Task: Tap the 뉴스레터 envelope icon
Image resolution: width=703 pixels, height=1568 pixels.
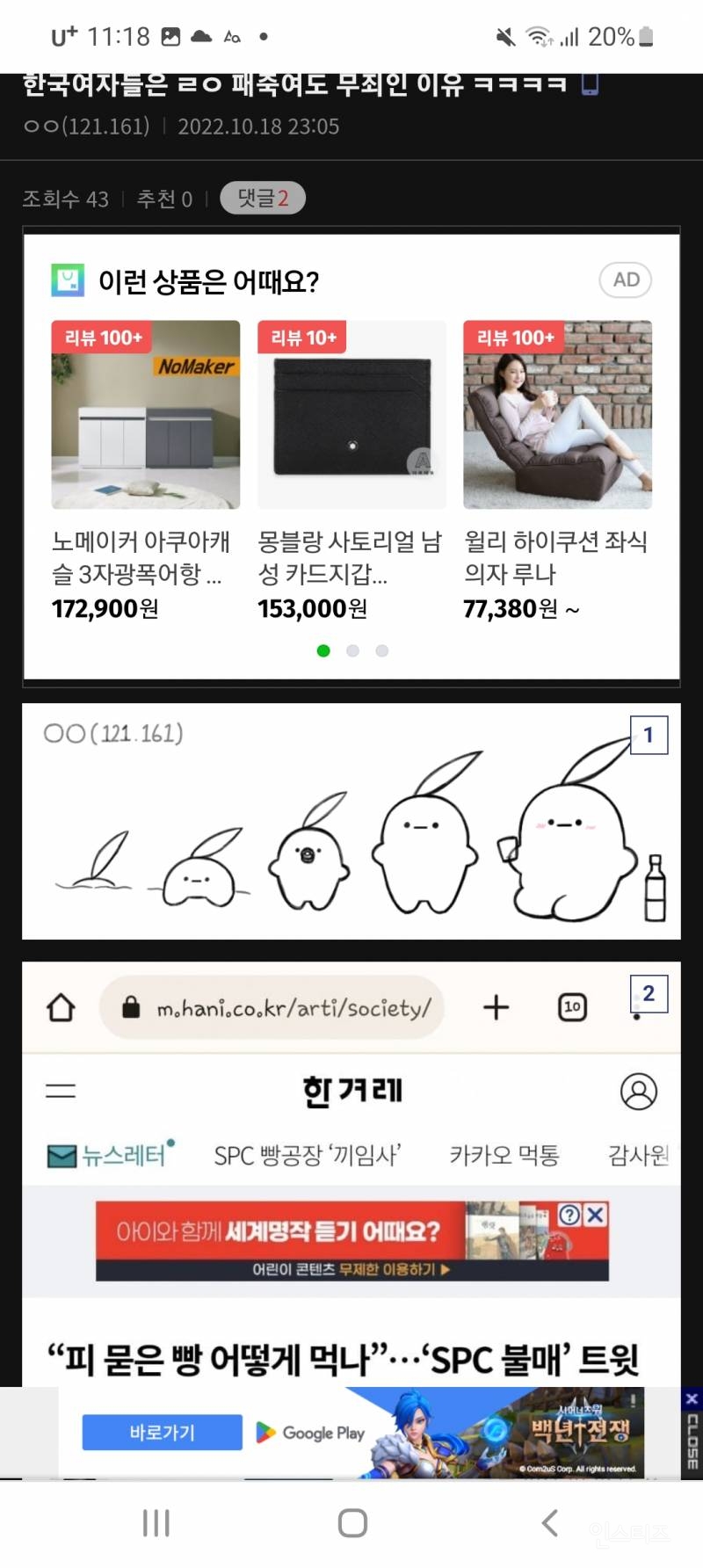Action: click(x=61, y=1155)
